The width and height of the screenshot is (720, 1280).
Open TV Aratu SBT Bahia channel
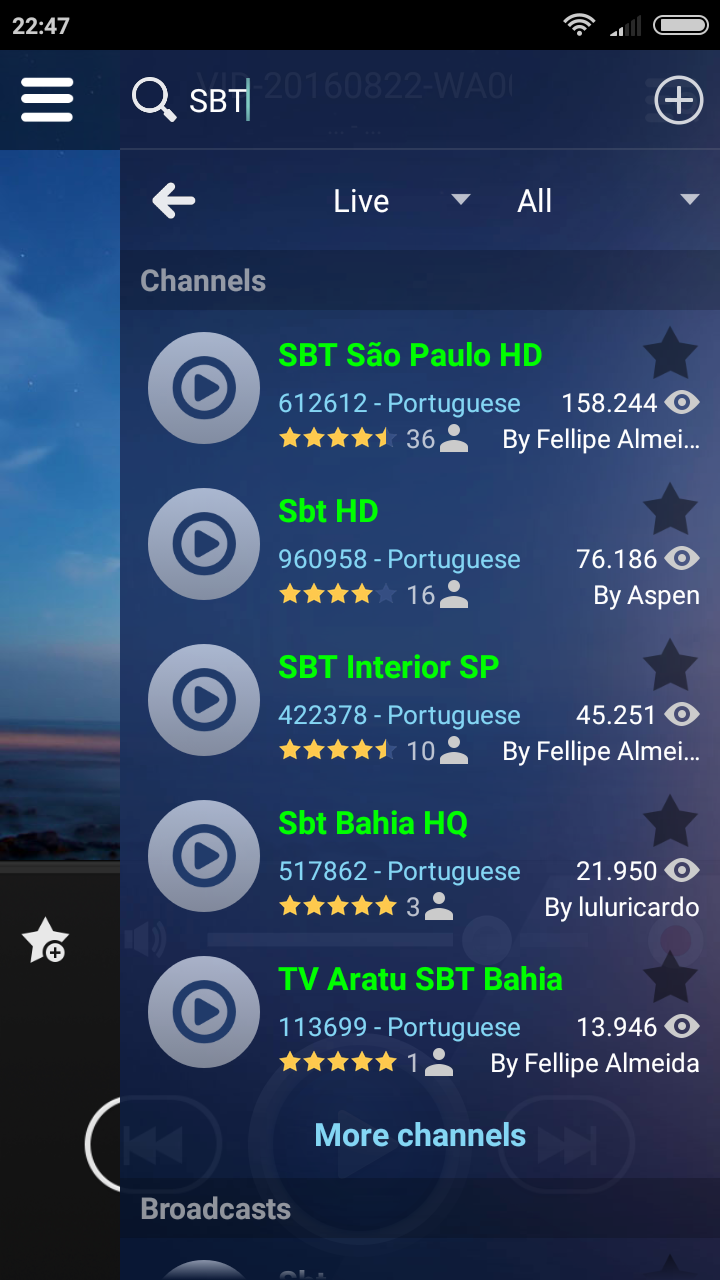[420, 980]
